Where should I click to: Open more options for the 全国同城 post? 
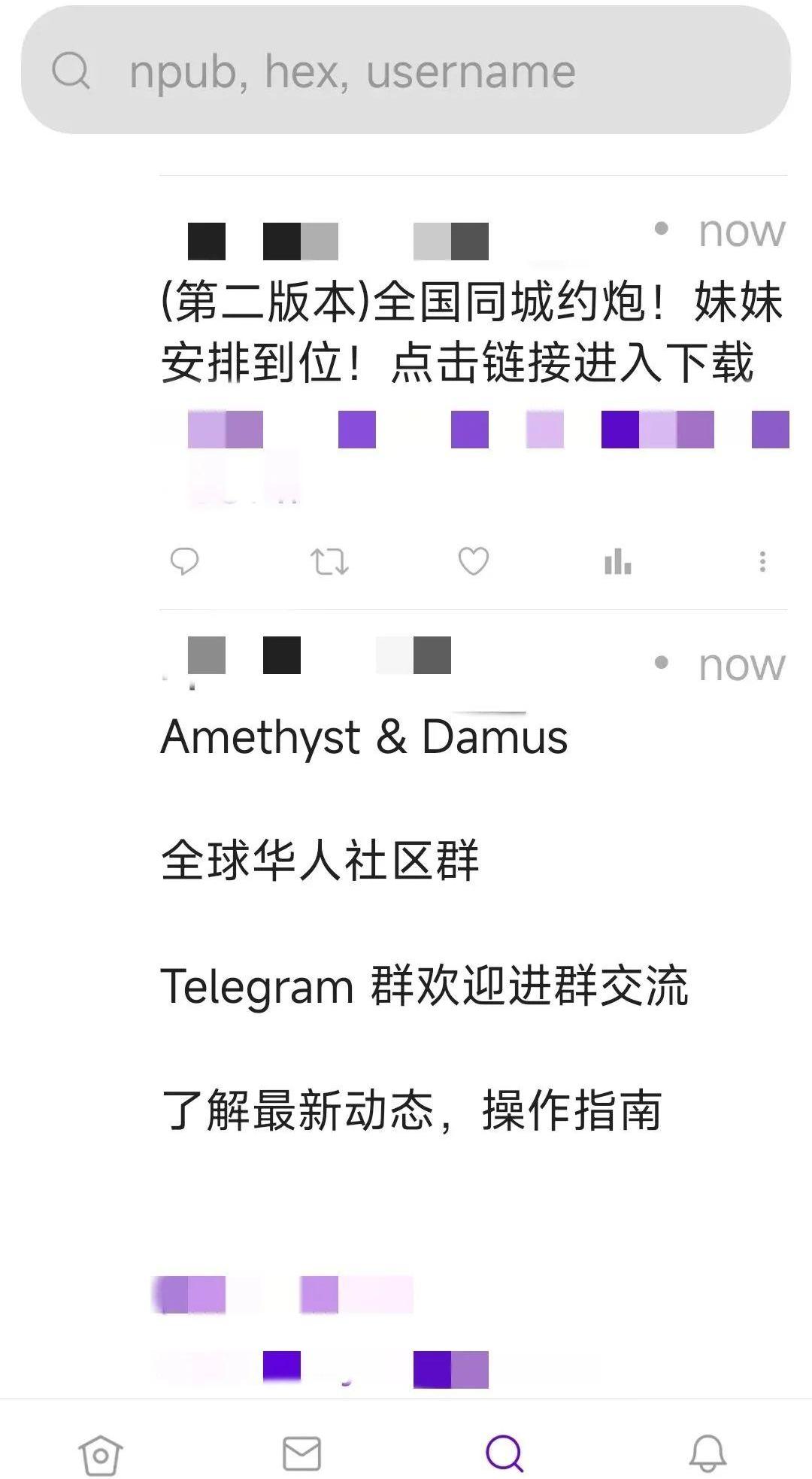pyautogui.click(x=762, y=561)
